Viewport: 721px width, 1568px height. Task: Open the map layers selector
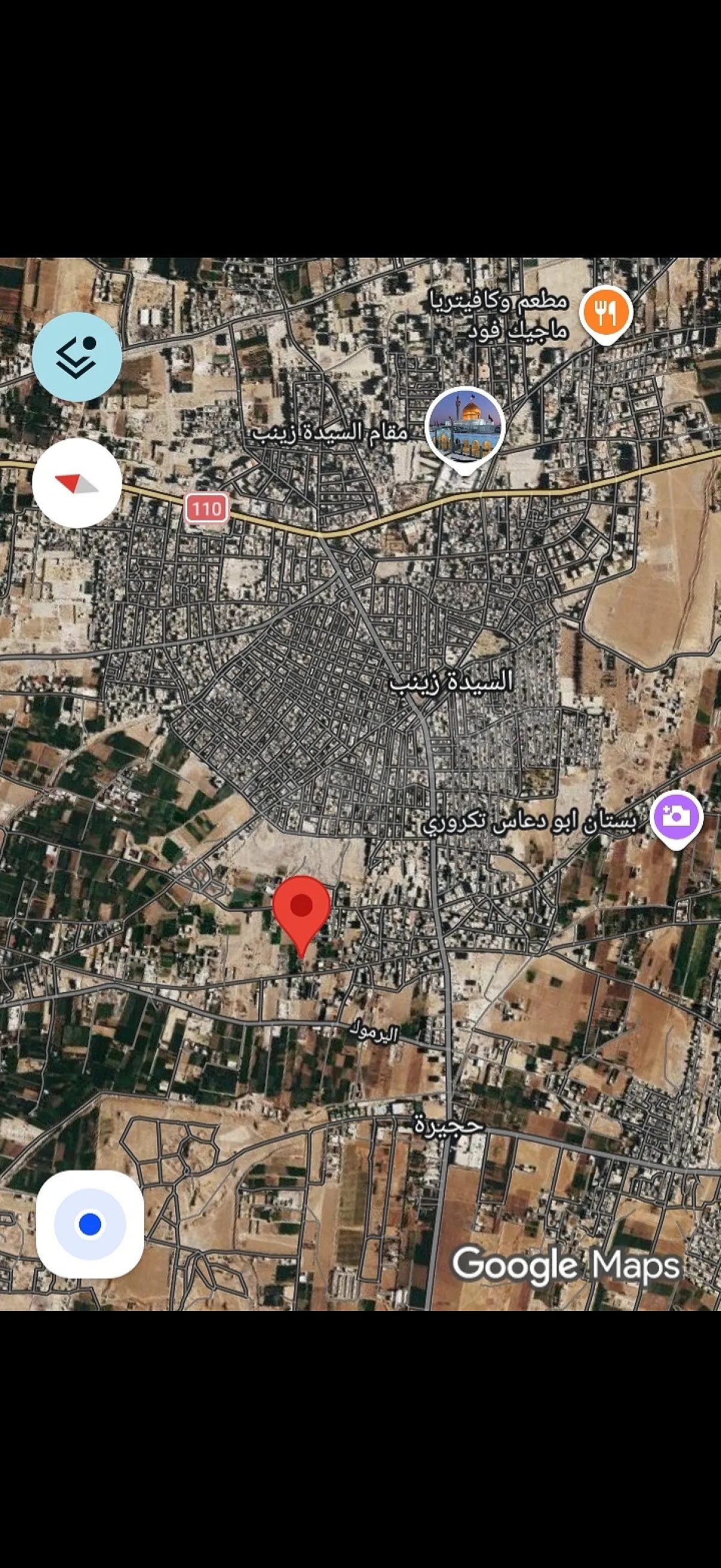coord(77,356)
